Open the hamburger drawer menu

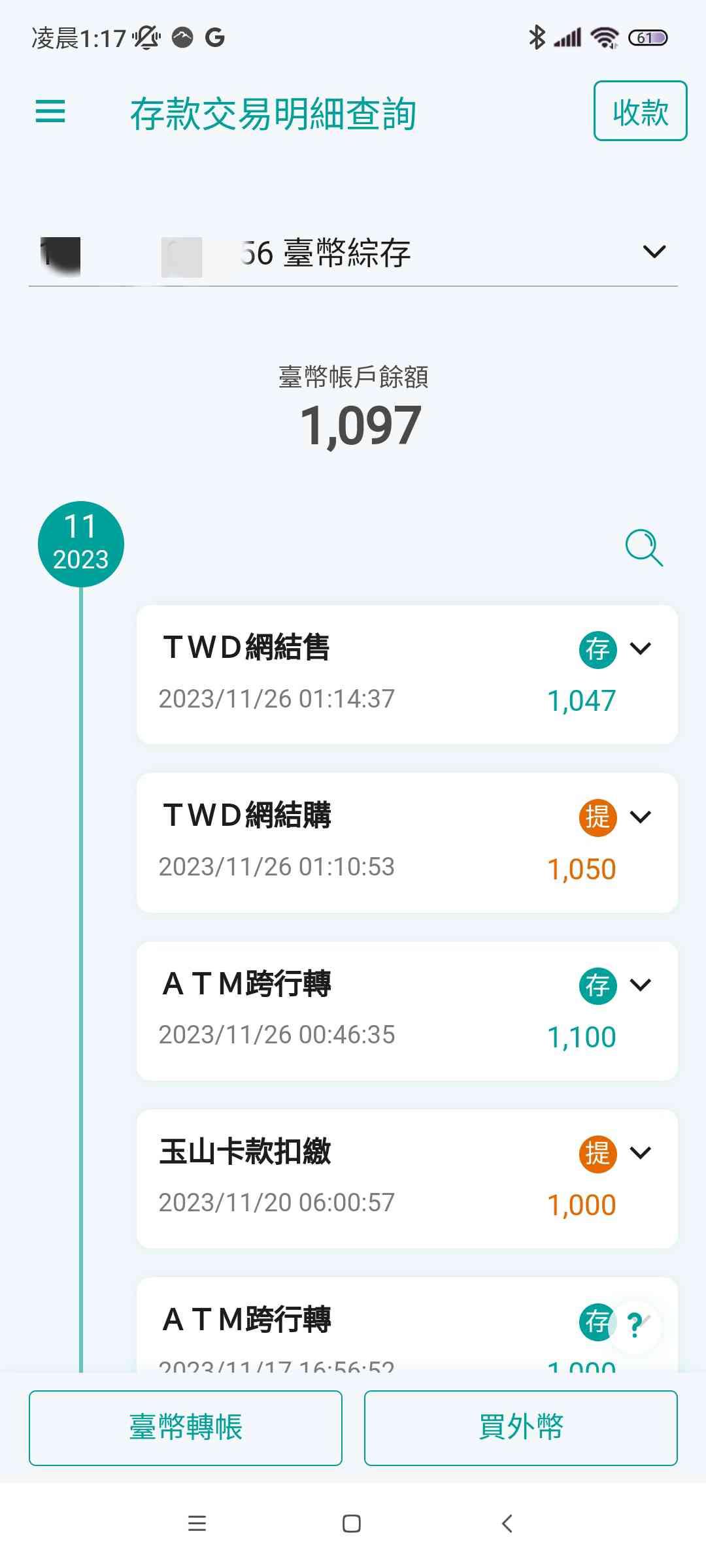coord(50,111)
